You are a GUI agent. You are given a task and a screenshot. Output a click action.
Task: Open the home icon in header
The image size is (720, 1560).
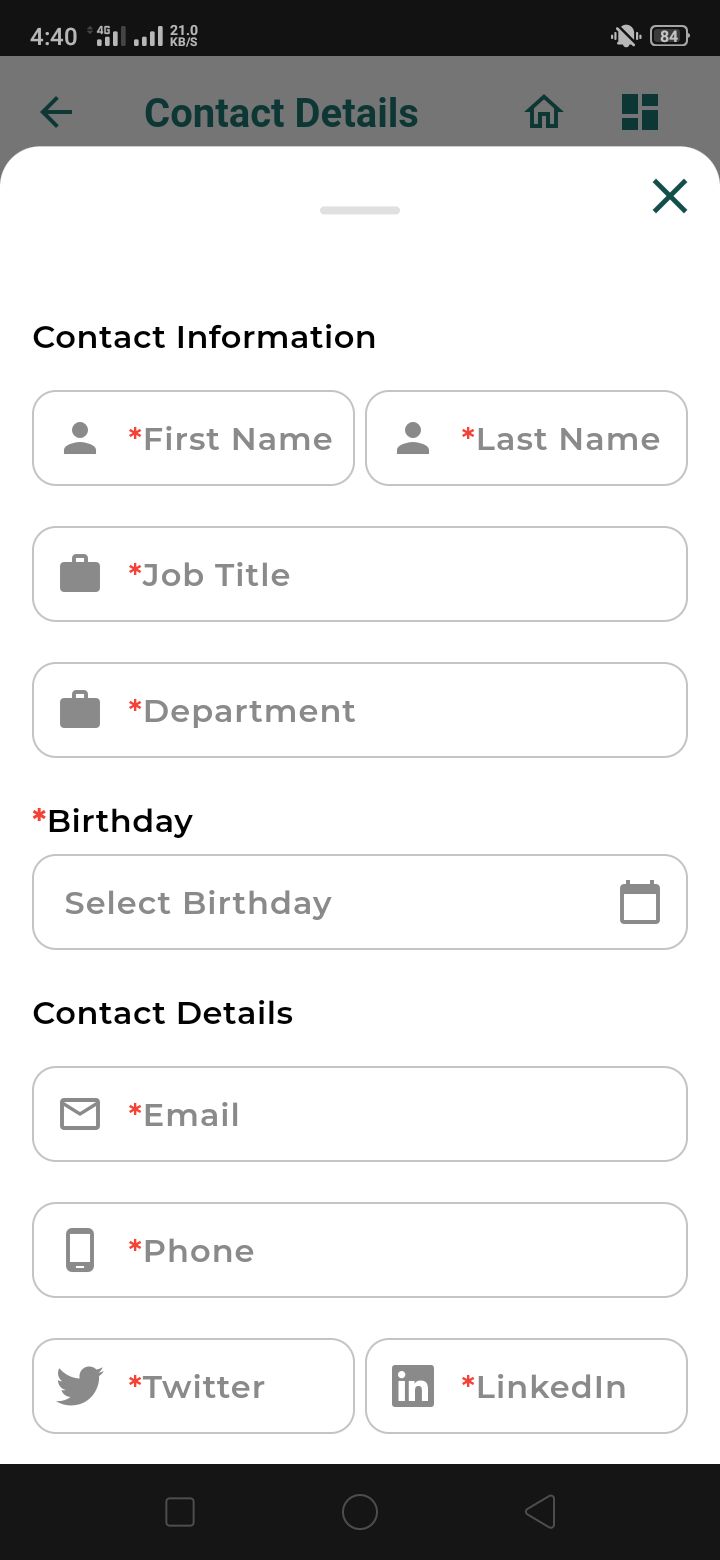click(544, 112)
